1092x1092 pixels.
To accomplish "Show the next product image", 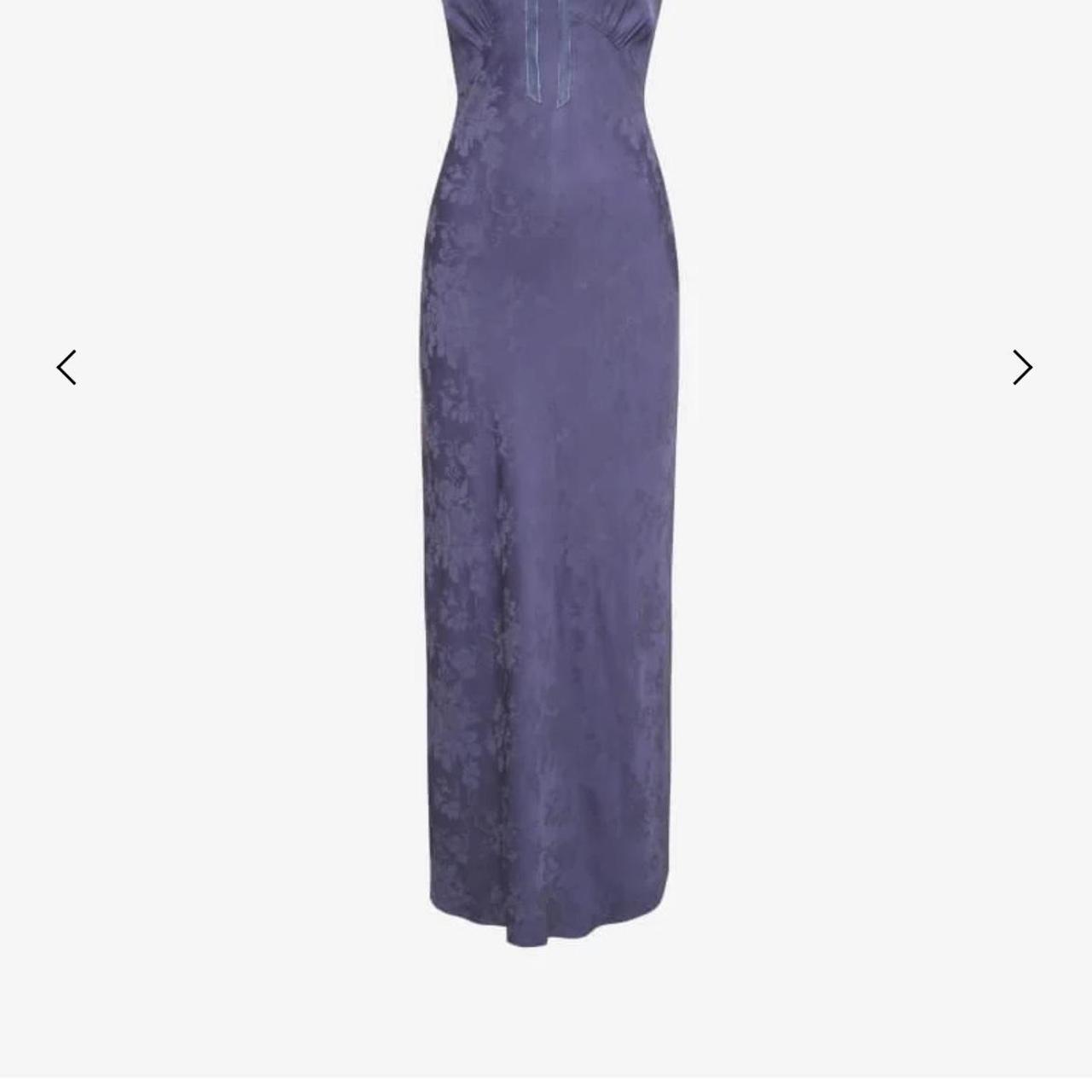I will coord(1022,368).
